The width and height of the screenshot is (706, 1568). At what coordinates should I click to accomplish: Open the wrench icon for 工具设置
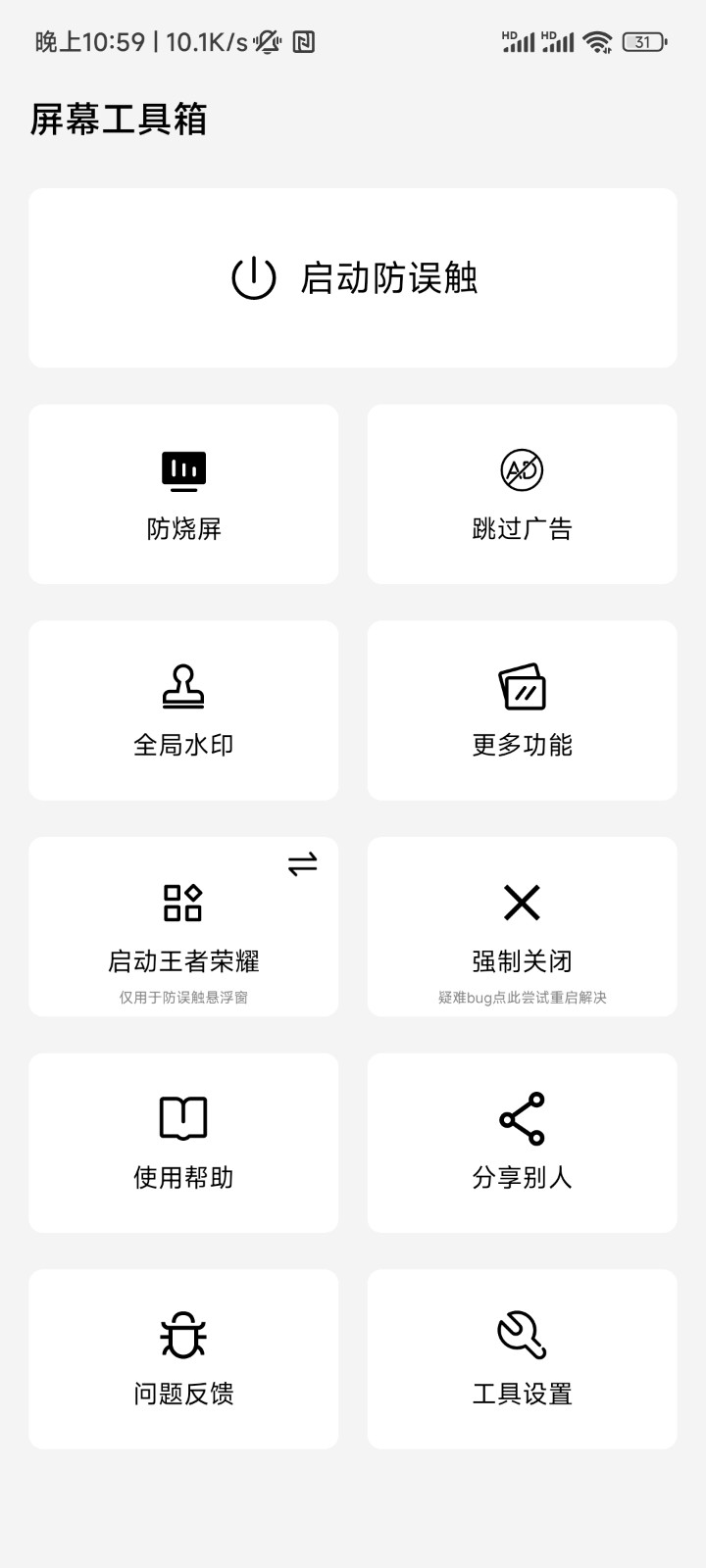(521, 1333)
